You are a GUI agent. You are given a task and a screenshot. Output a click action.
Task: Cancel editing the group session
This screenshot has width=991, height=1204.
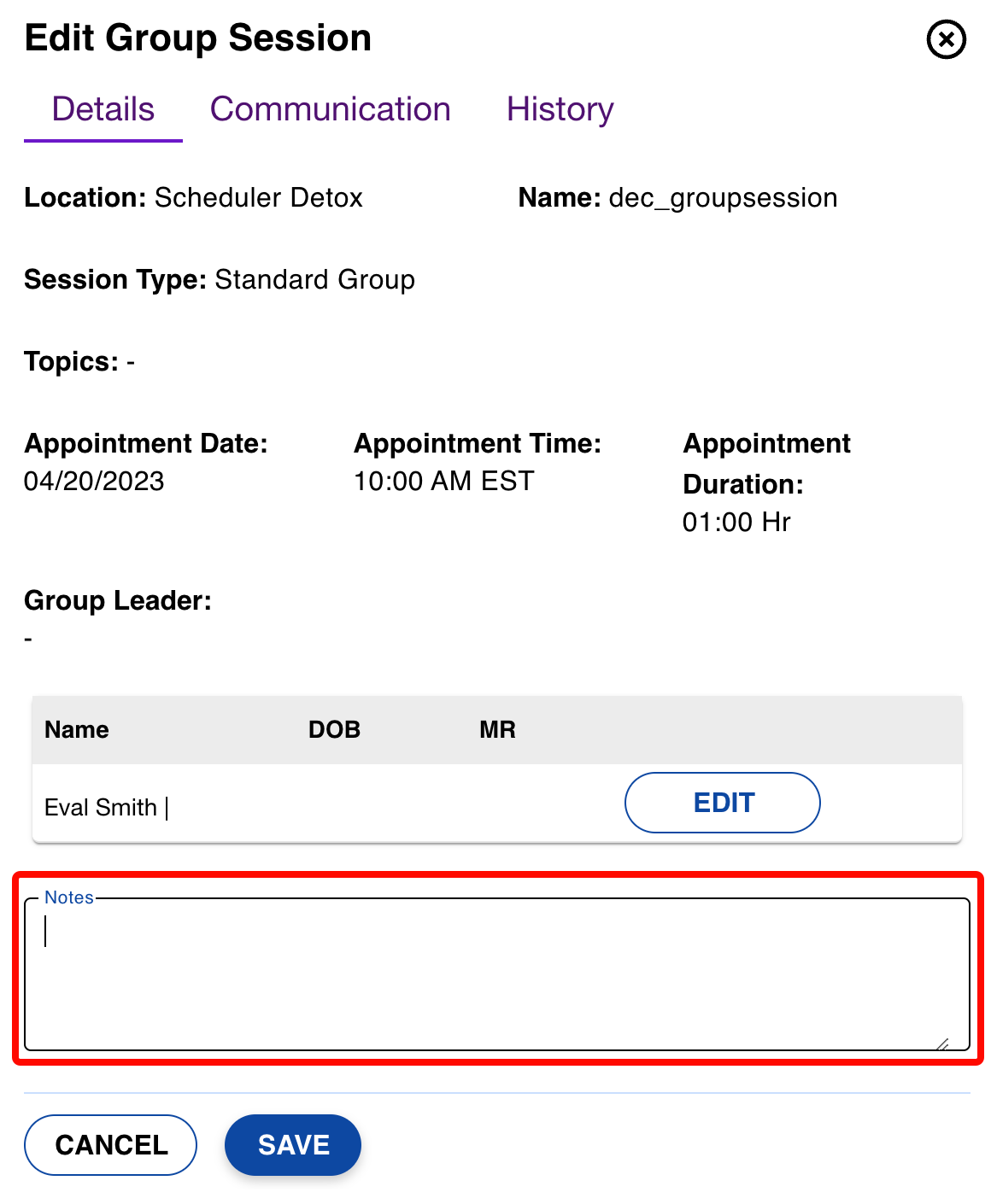click(110, 1144)
